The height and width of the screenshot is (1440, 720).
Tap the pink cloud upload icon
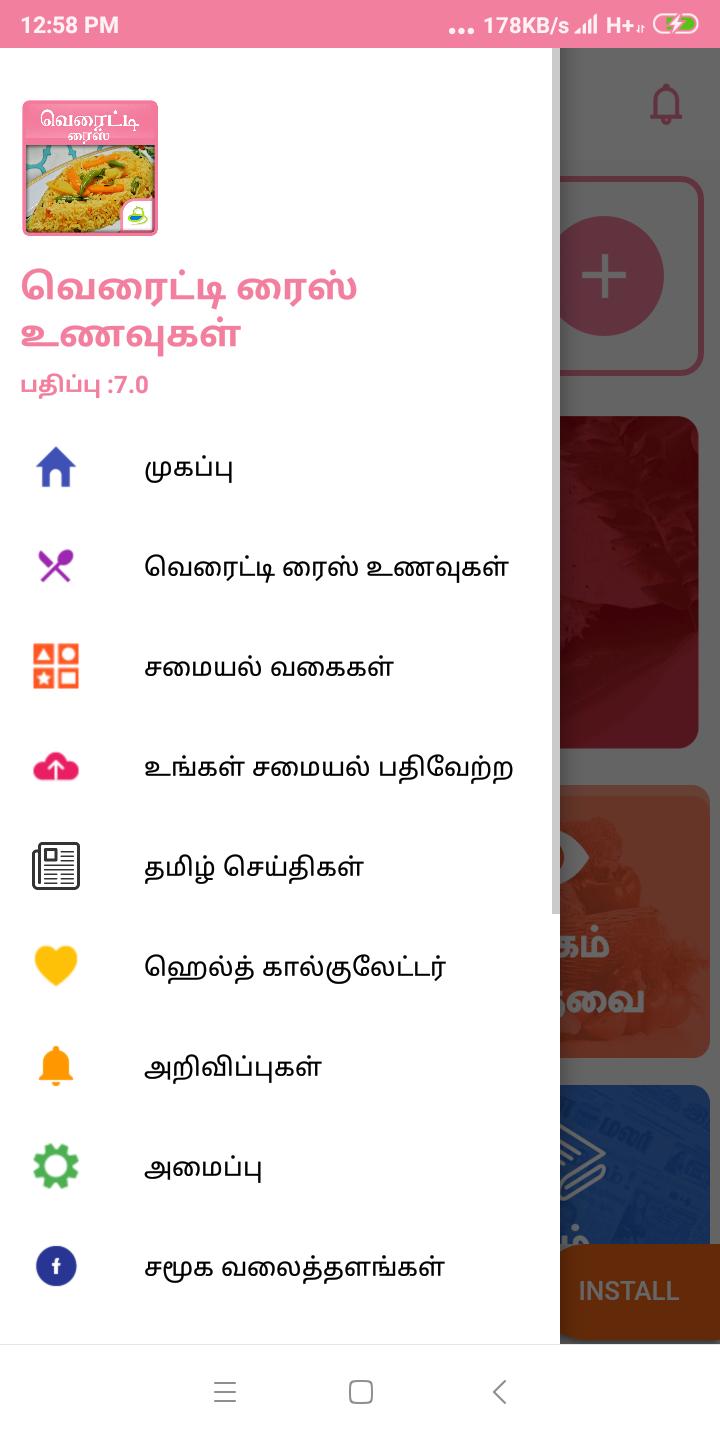[x=55, y=766]
